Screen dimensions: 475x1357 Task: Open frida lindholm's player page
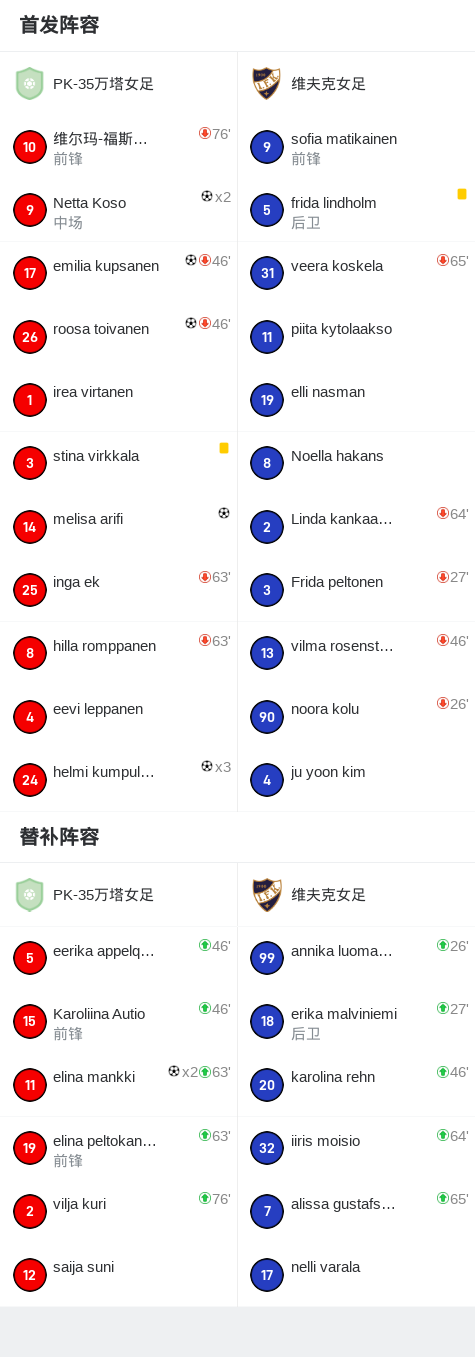coord(356,211)
